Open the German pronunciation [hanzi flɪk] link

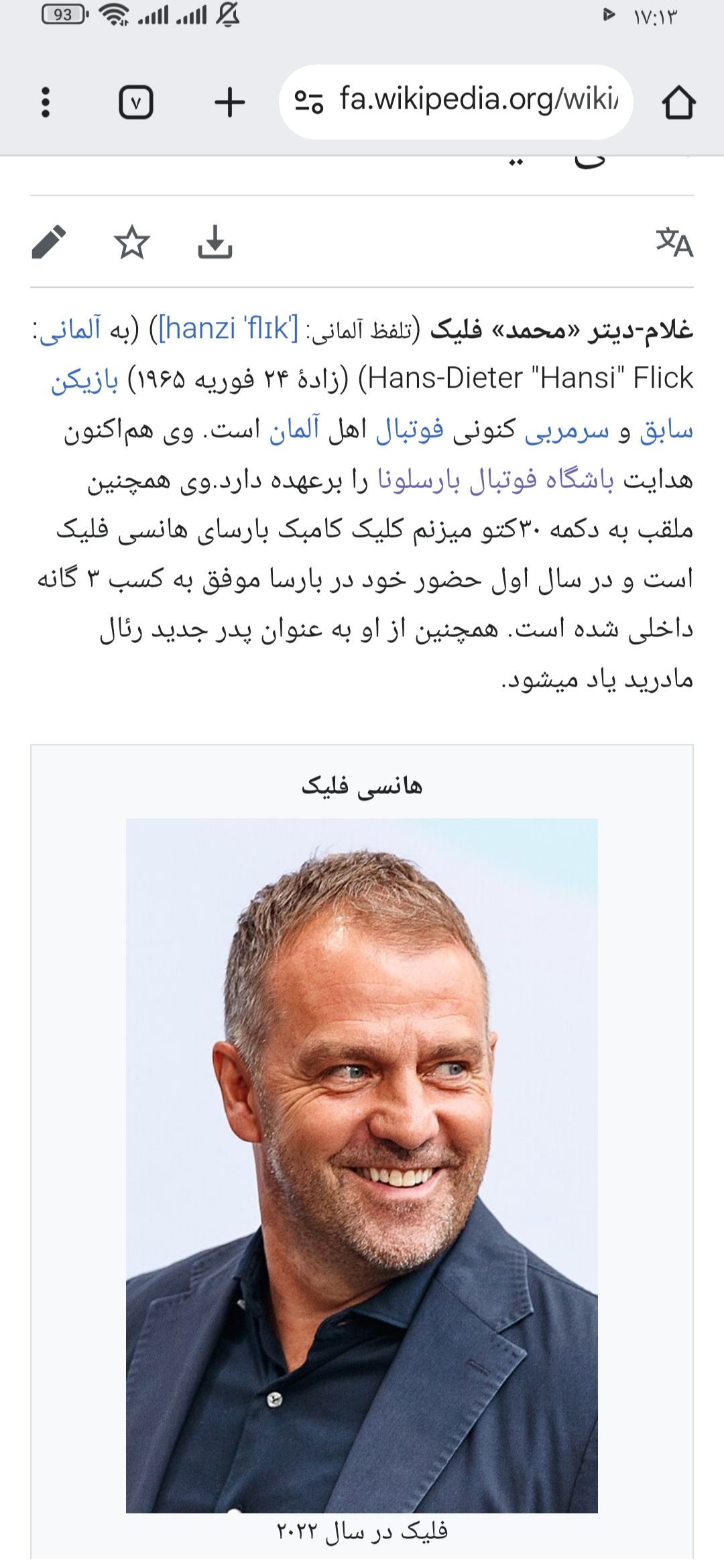click(x=228, y=329)
